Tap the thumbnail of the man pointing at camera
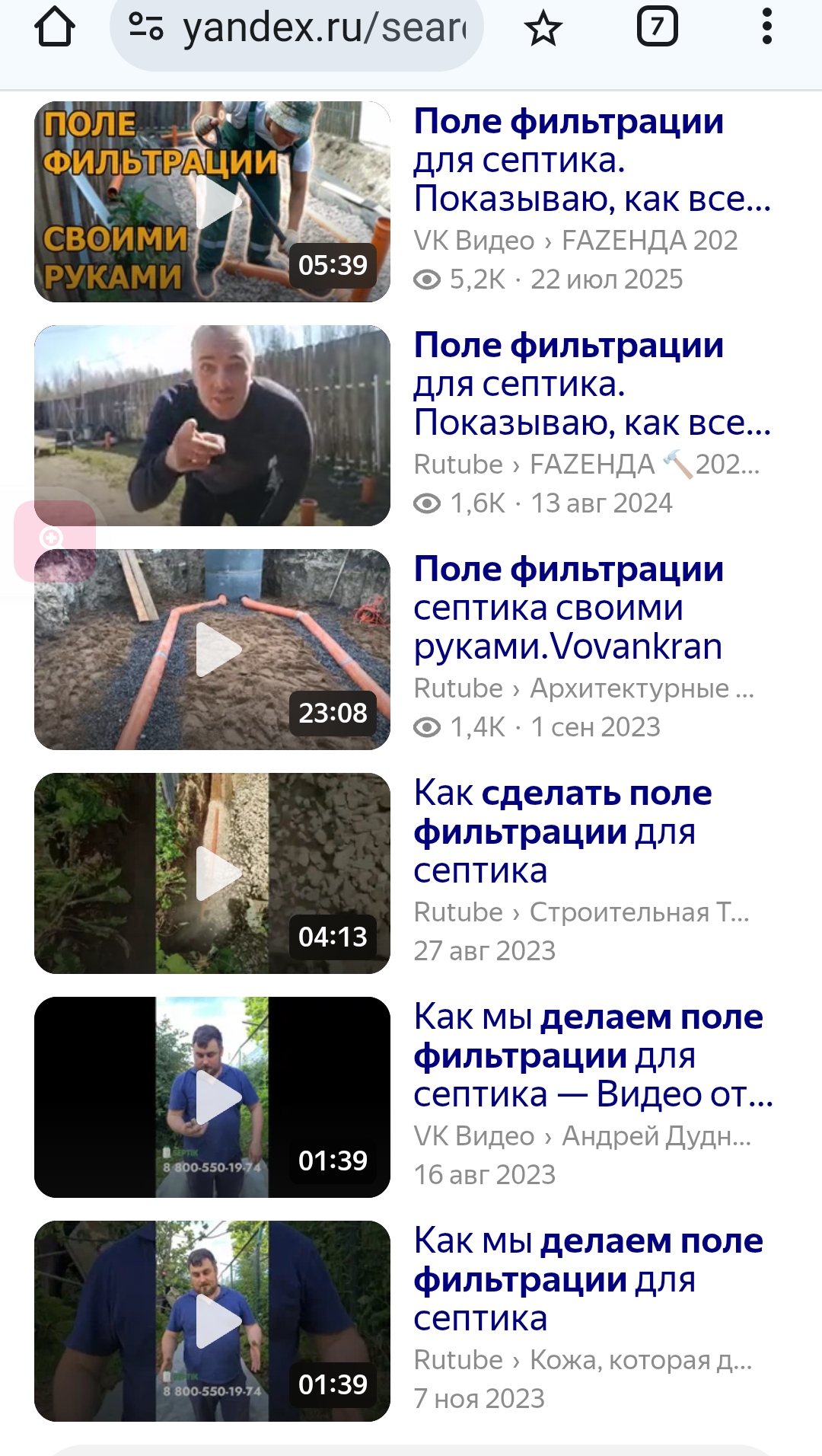Viewport: 822px width, 1456px height. 215,426
